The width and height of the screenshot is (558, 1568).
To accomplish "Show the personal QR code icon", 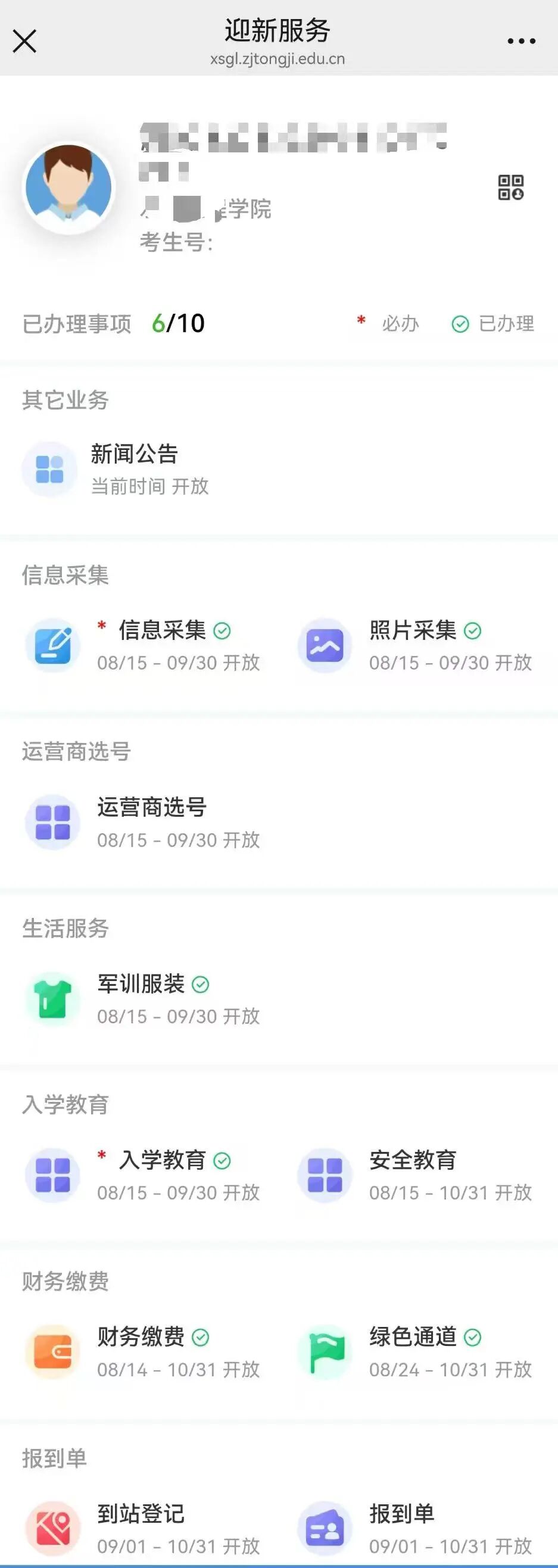I will tap(510, 188).
